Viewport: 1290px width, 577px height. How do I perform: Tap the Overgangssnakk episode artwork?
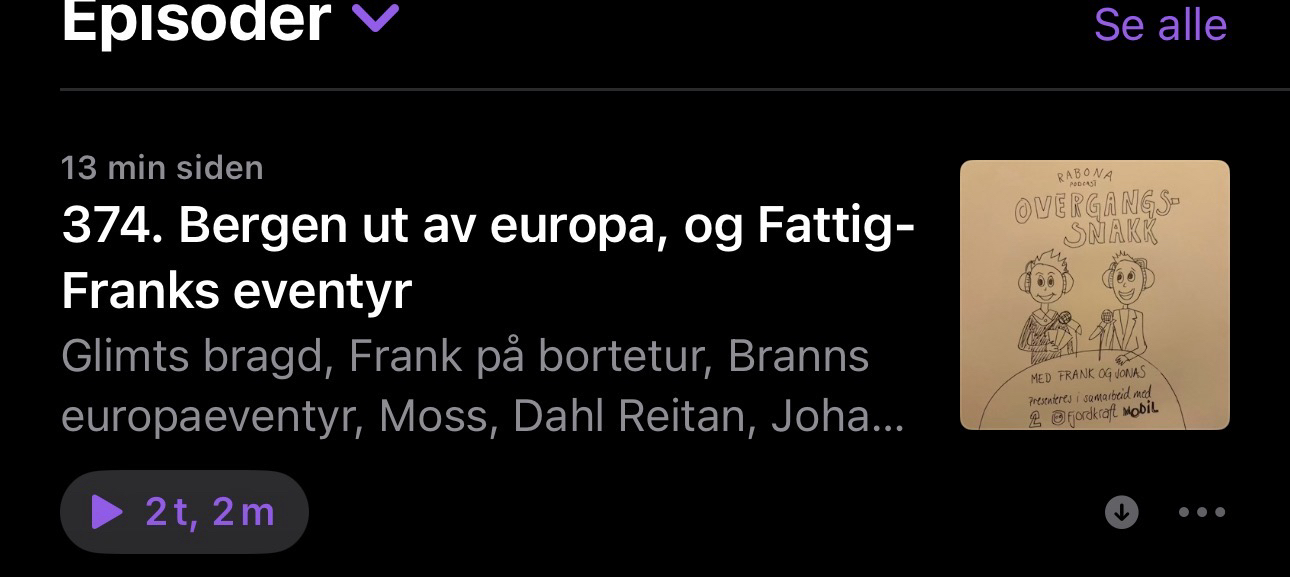click(1094, 295)
